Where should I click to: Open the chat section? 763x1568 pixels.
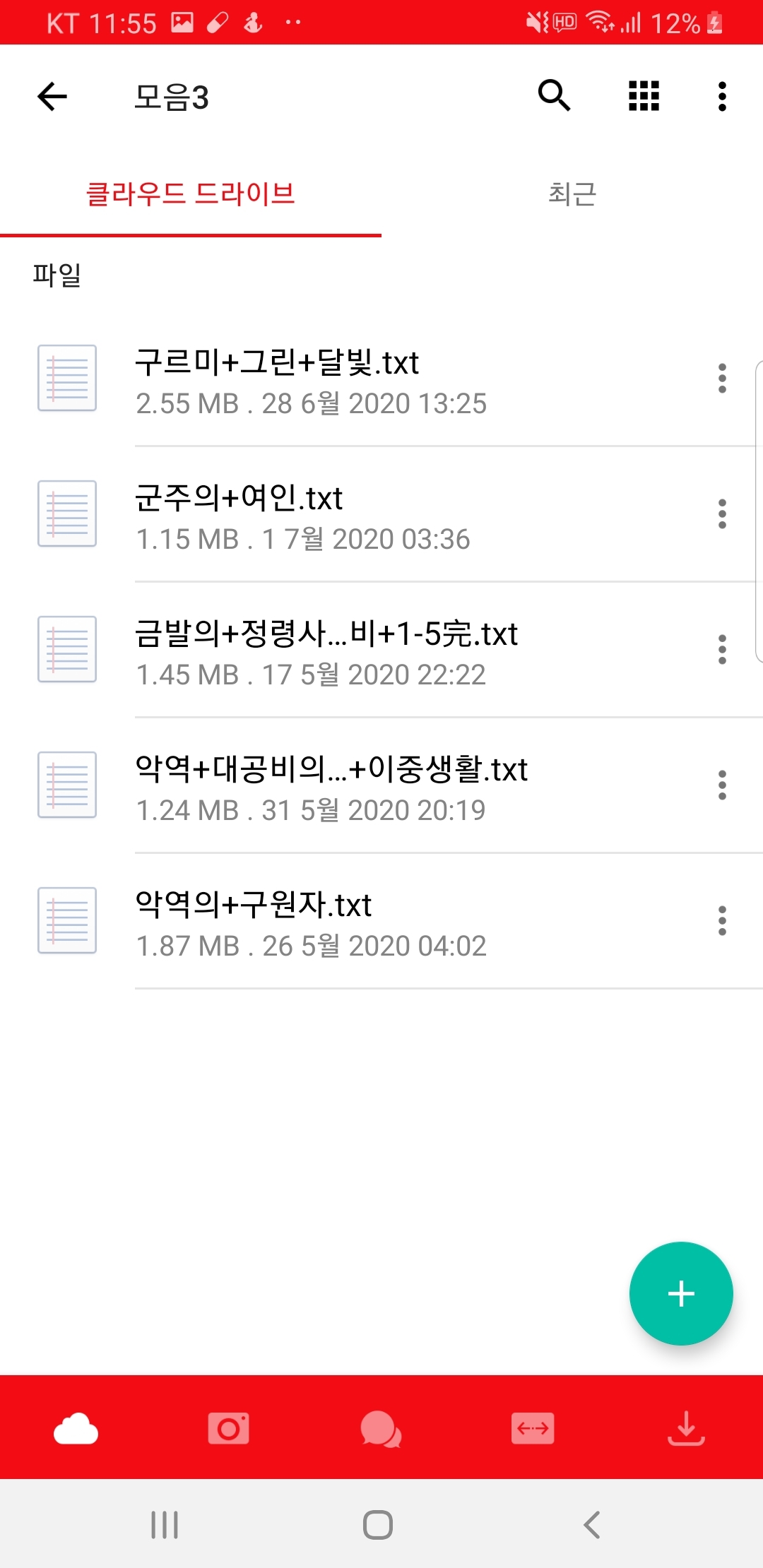(381, 1428)
